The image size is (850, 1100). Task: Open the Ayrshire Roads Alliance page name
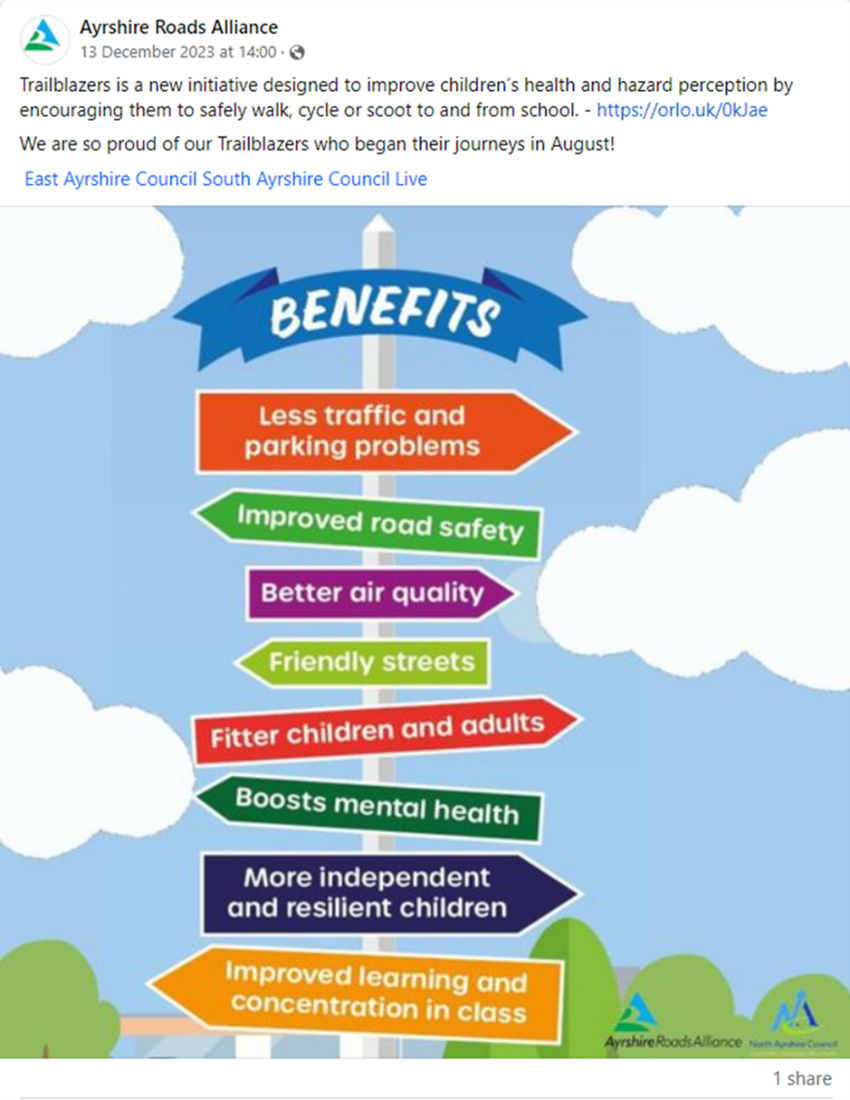pos(179,27)
